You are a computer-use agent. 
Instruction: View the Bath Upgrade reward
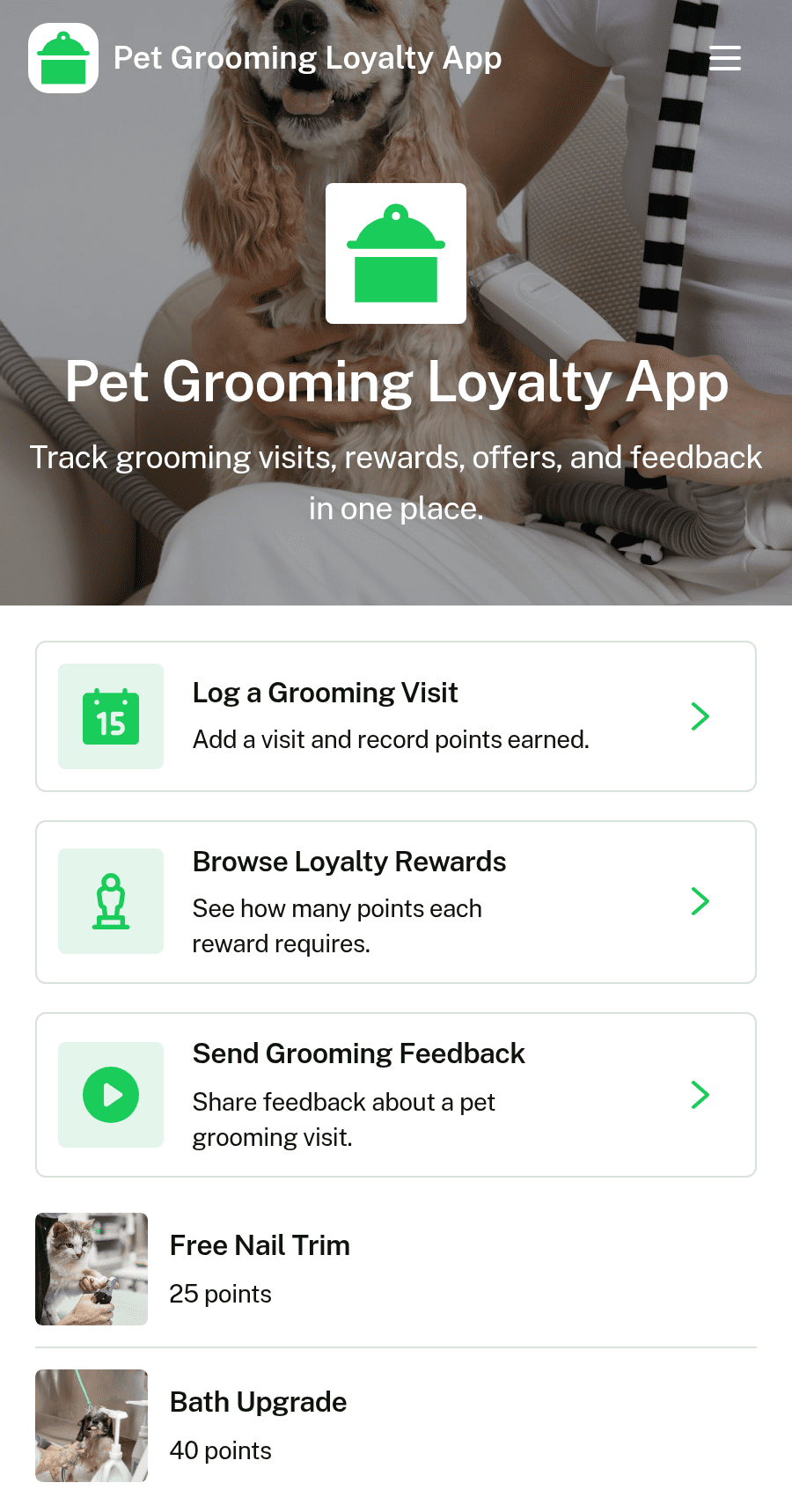(396, 1426)
